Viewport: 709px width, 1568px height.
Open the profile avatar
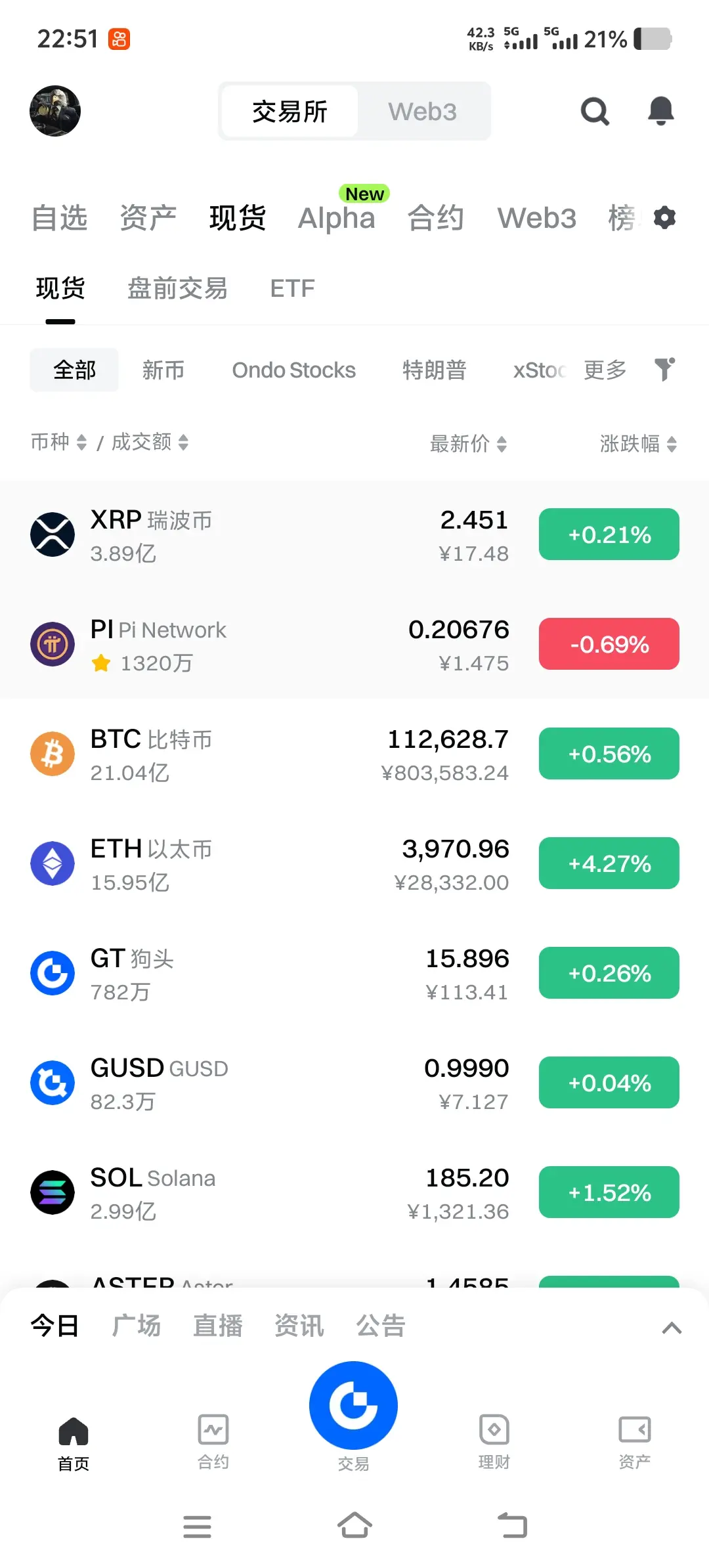pos(55,111)
